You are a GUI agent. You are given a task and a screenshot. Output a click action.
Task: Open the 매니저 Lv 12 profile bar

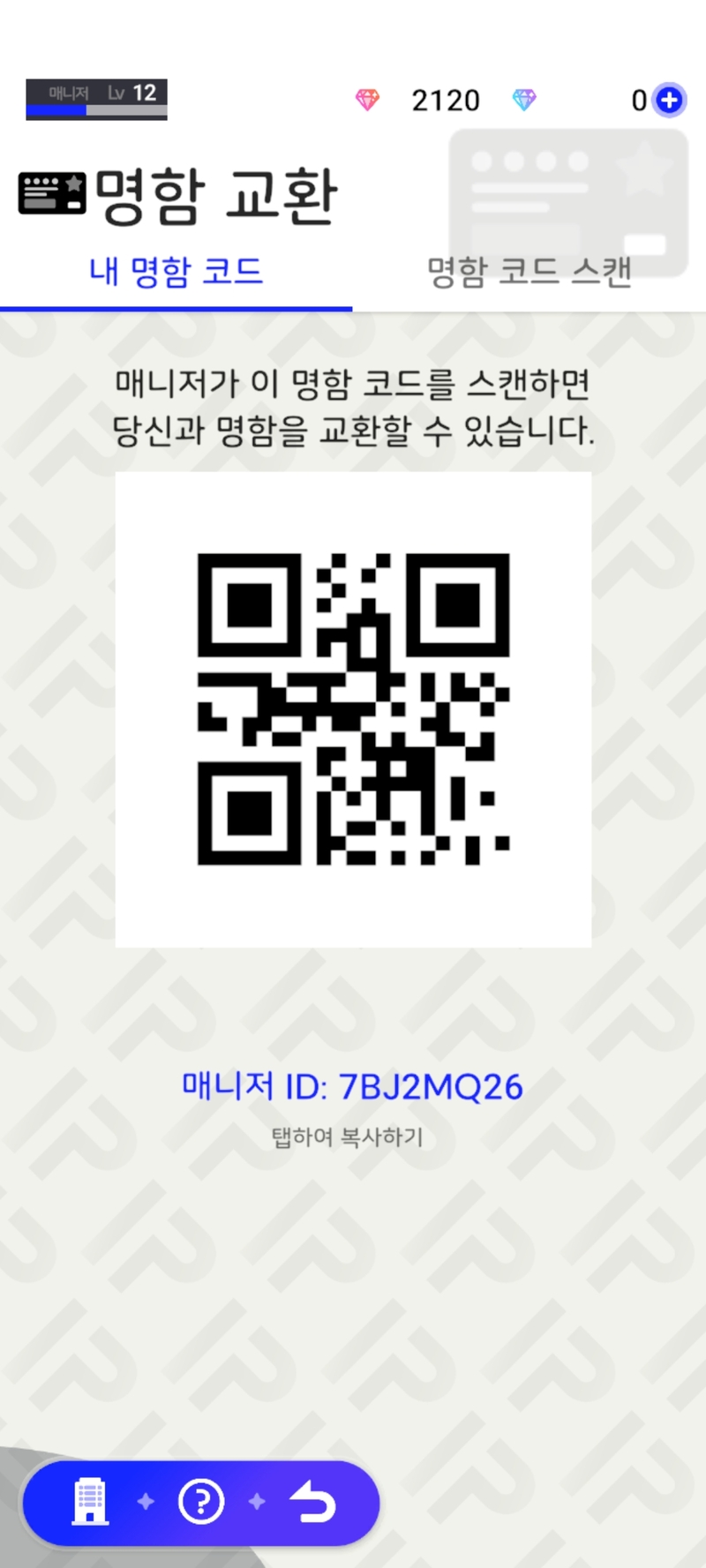point(96,99)
